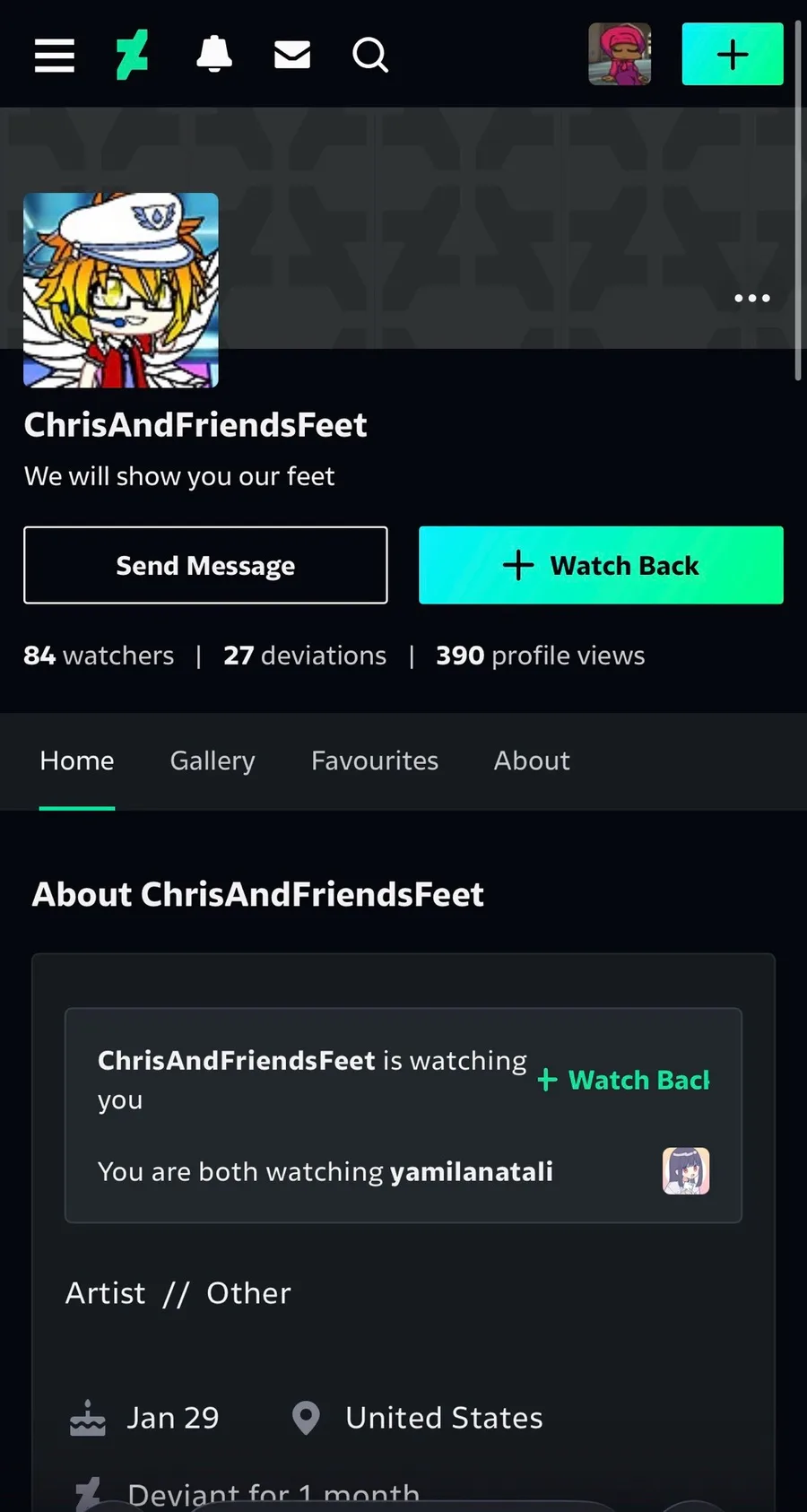Tap yamilanatali's small avatar
The width and height of the screenshot is (807, 1512).
pos(686,1171)
